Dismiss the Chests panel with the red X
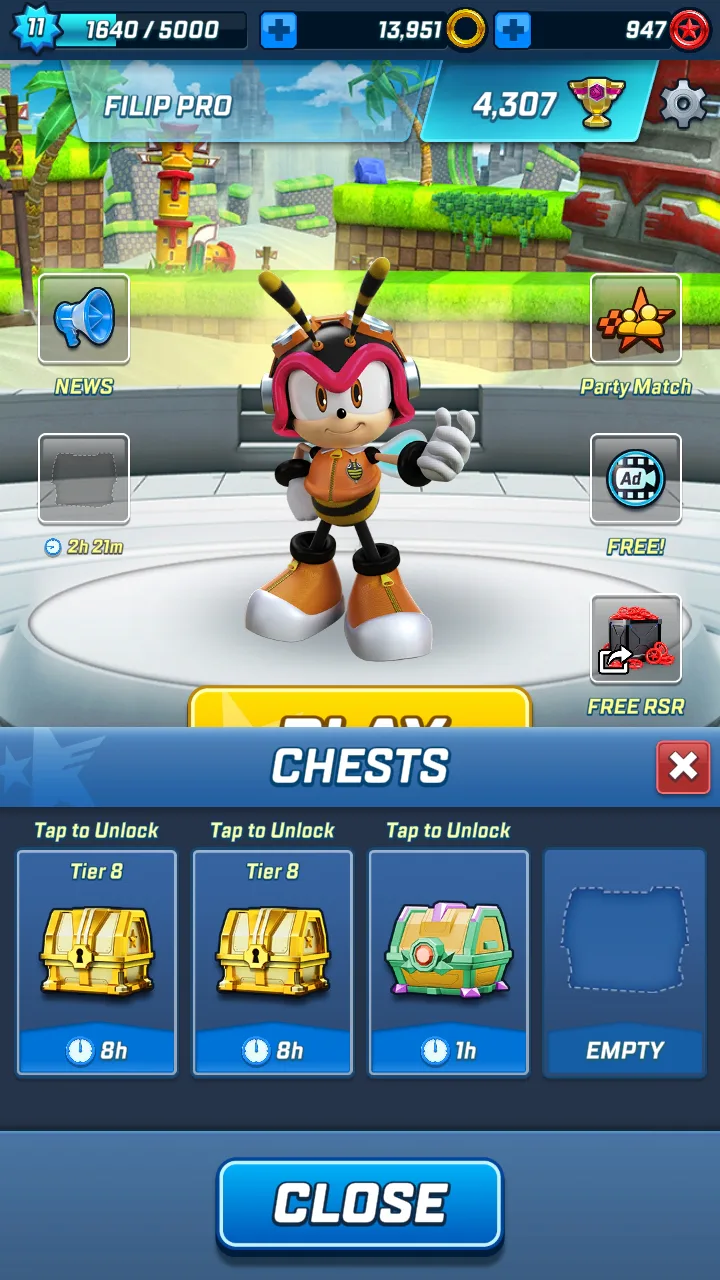This screenshot has height=1280, width=720. point(683,767)
